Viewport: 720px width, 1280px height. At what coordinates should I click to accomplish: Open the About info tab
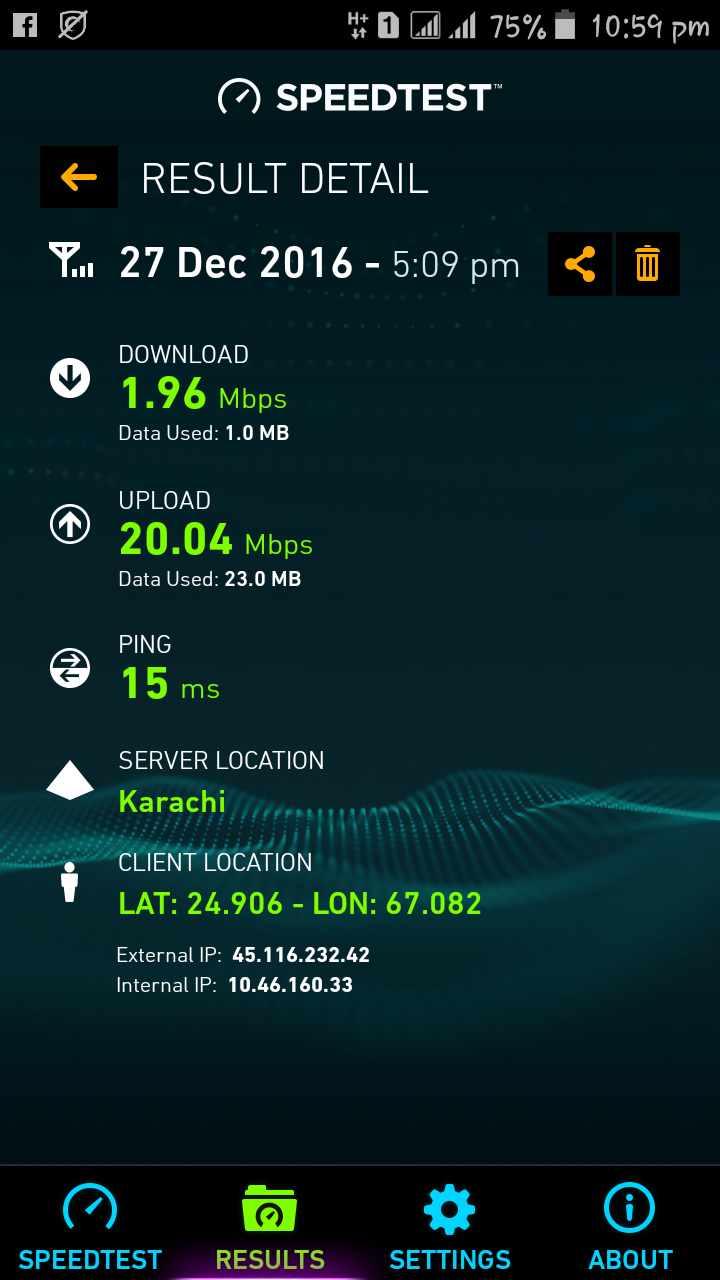(x=629, y=1222)
